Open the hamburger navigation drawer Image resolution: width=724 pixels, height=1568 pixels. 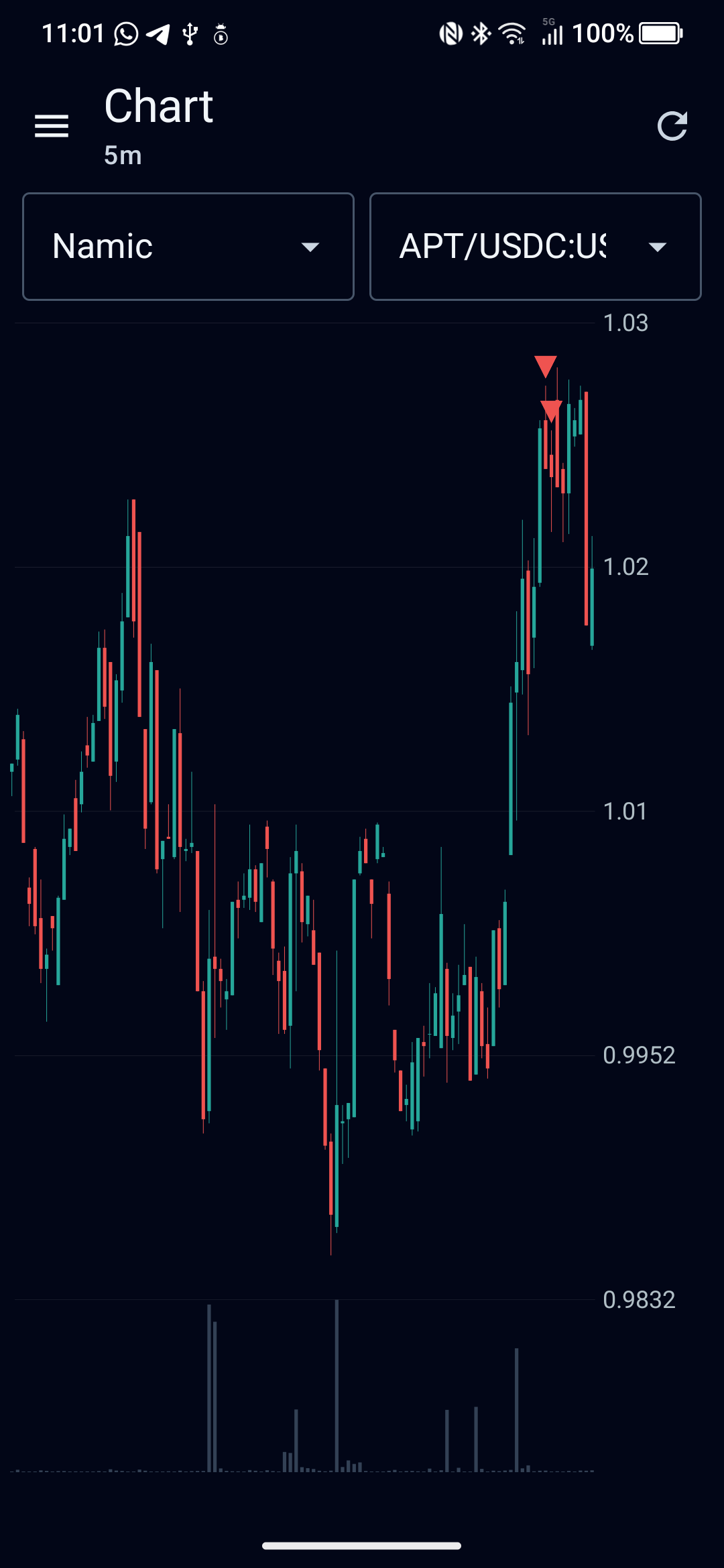52,126
